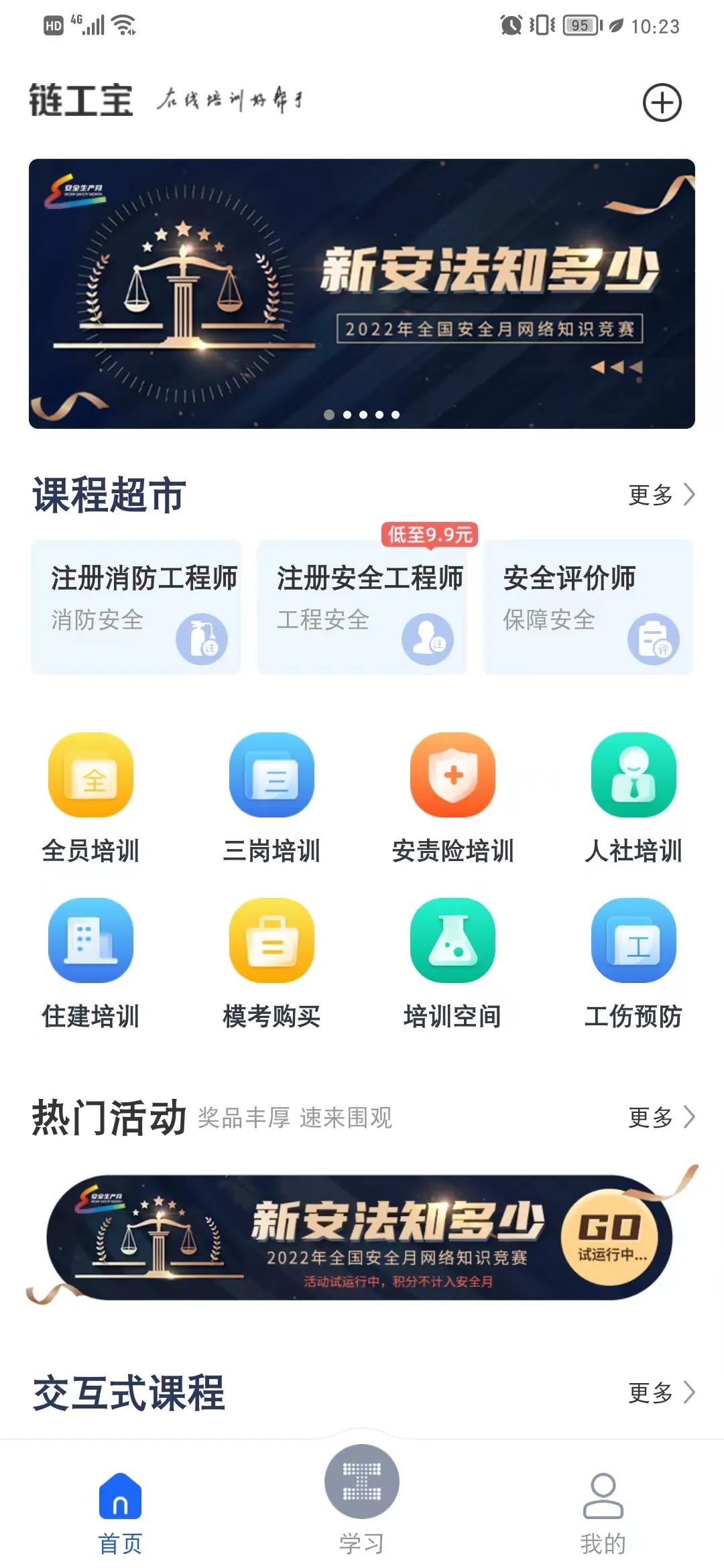
Task: Tap the GO button on the activity banner
Action: [x=611, y=1237]
